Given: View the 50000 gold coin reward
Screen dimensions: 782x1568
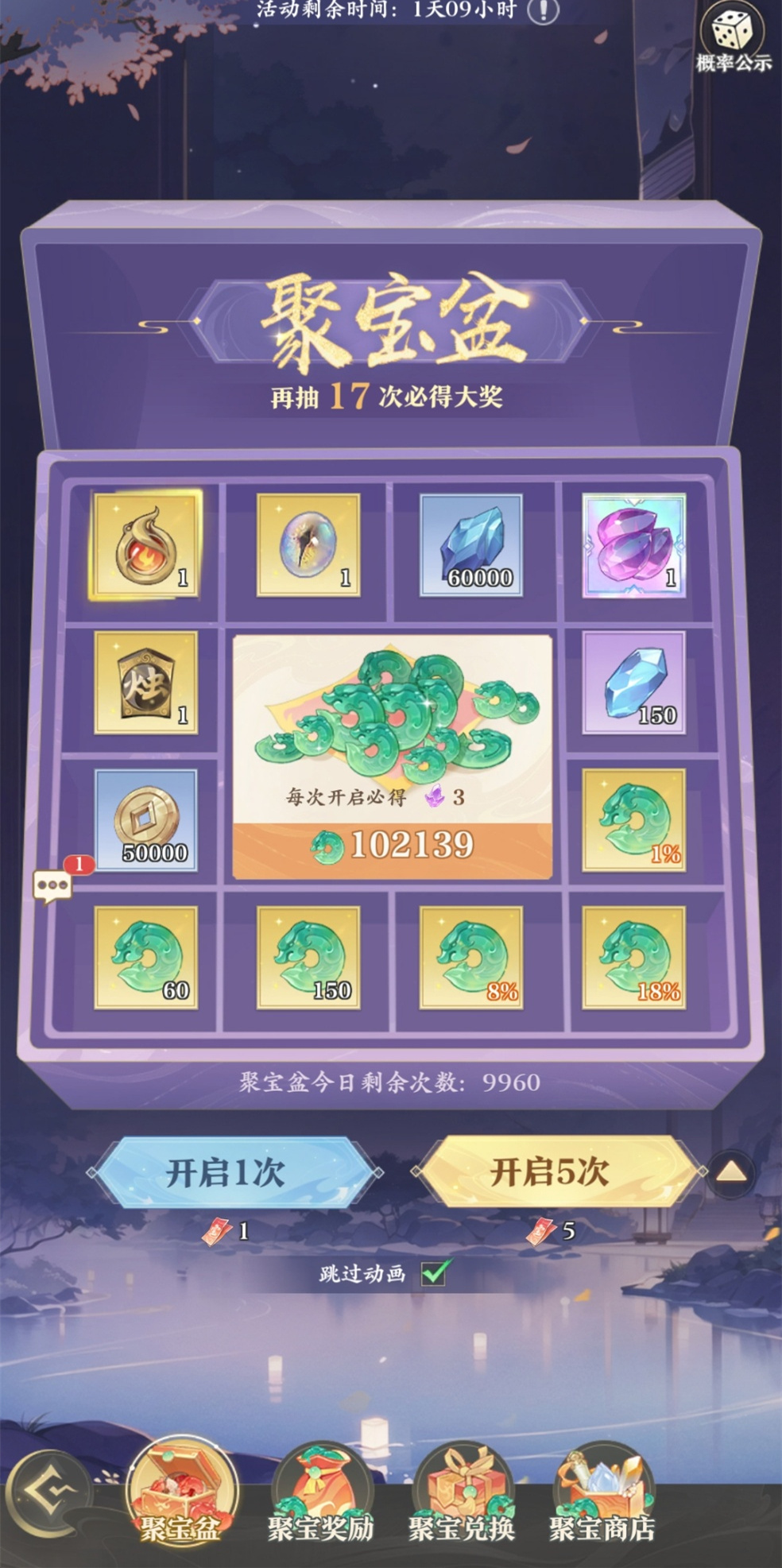Looking at the screenshot, I should (146, 820).
